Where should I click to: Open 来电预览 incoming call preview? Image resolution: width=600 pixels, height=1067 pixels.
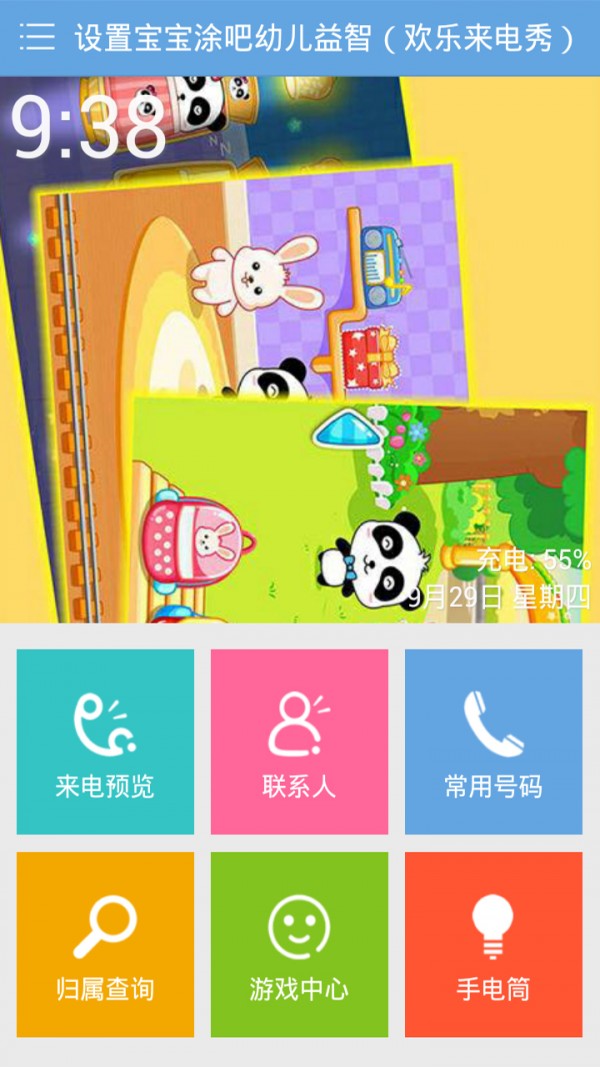pos(105,741)
